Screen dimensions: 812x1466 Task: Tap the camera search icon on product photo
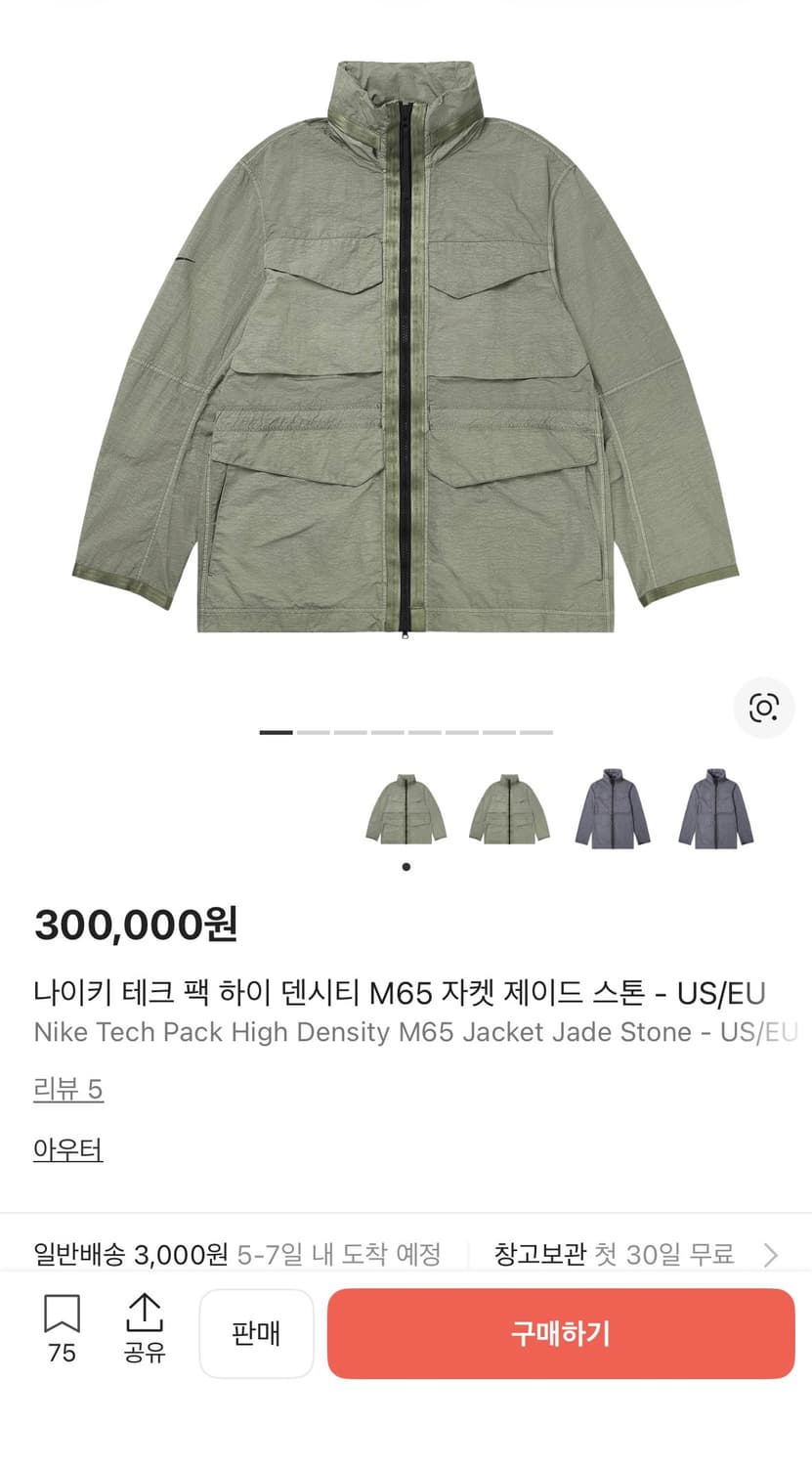click(764, 708)
